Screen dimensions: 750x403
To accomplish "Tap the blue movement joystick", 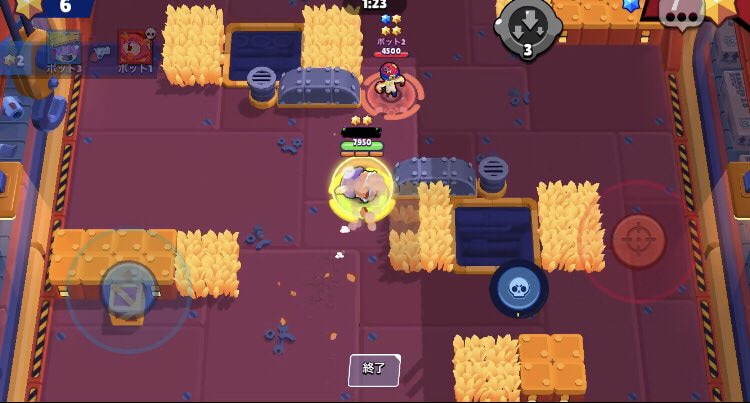I will click(129, 290).
